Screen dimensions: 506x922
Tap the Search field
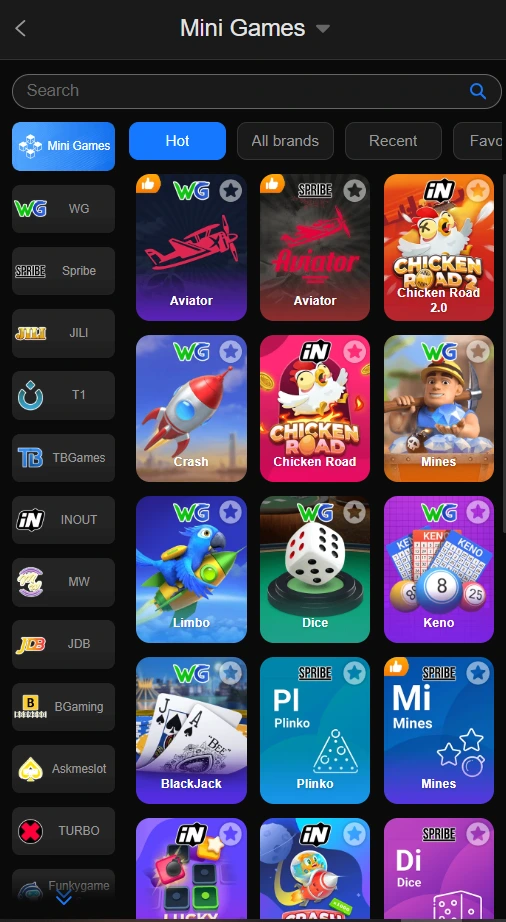point(256,91)
